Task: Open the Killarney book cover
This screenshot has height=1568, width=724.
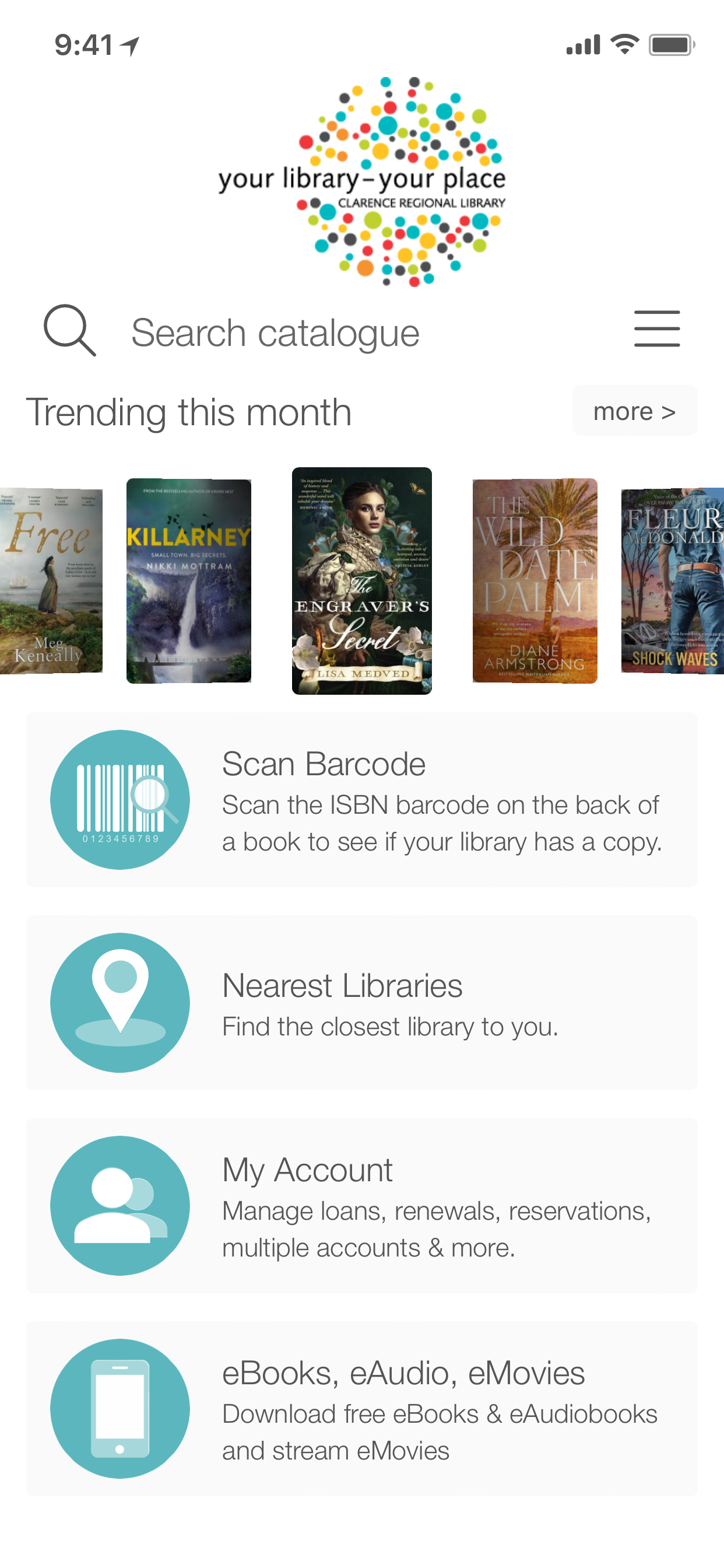Action: (189, 580)
